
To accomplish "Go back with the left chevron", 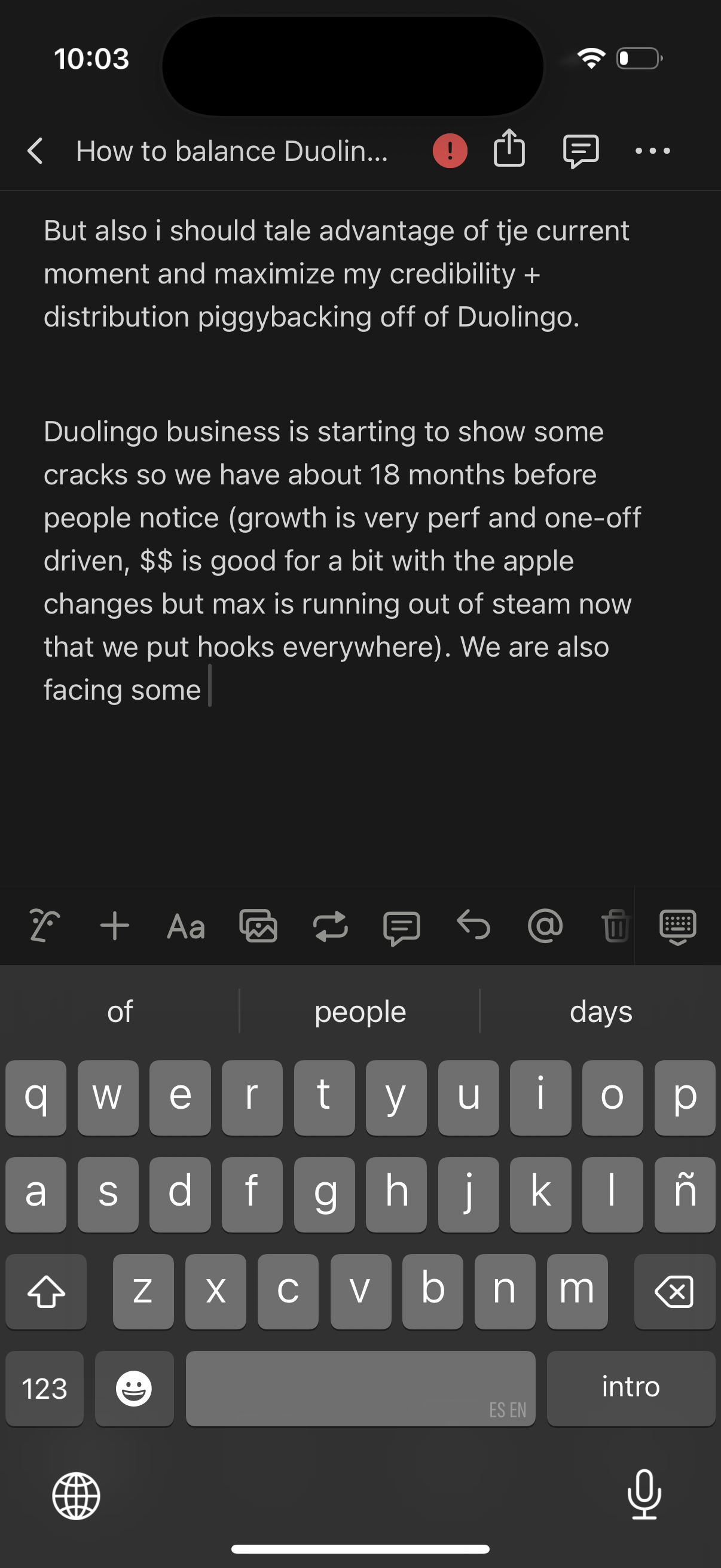I will (35, 151).
